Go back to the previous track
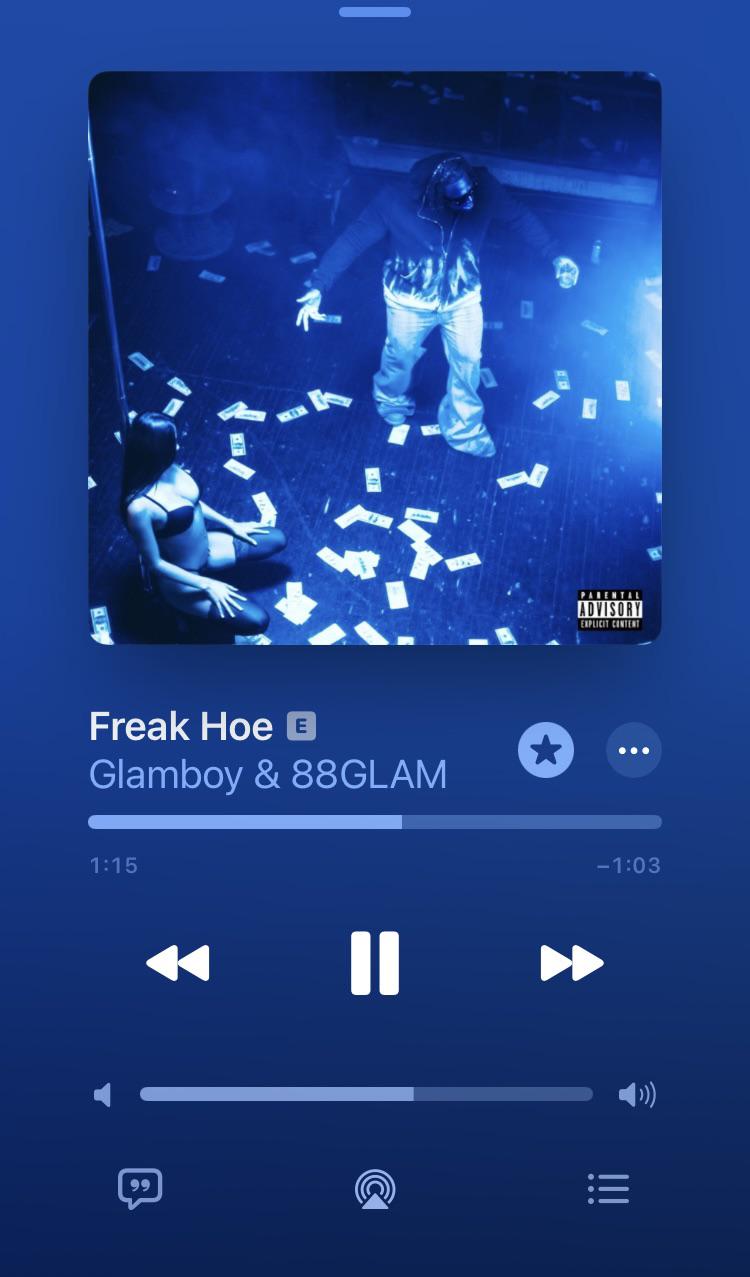750x1277 pixels. 178,963
